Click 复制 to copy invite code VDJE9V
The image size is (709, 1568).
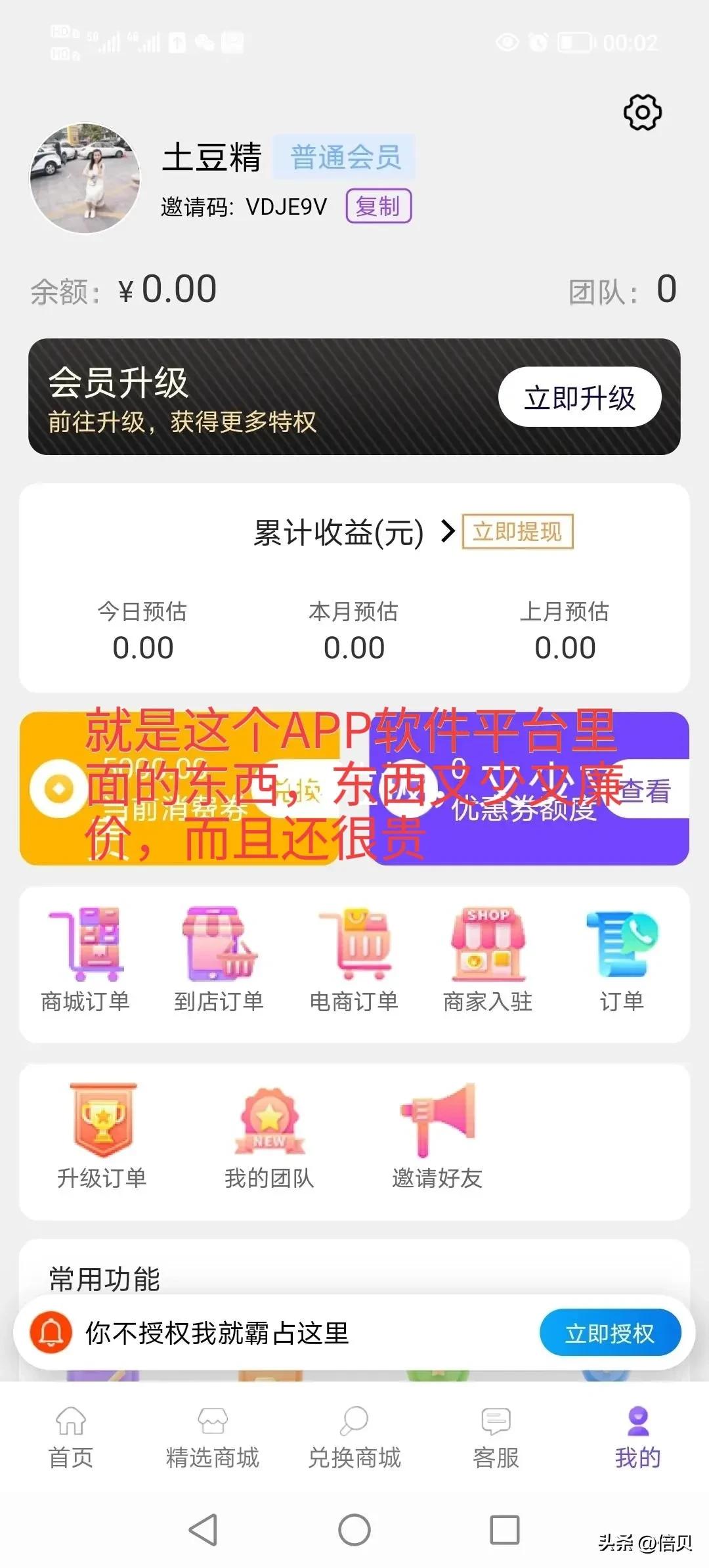(379, 207)
